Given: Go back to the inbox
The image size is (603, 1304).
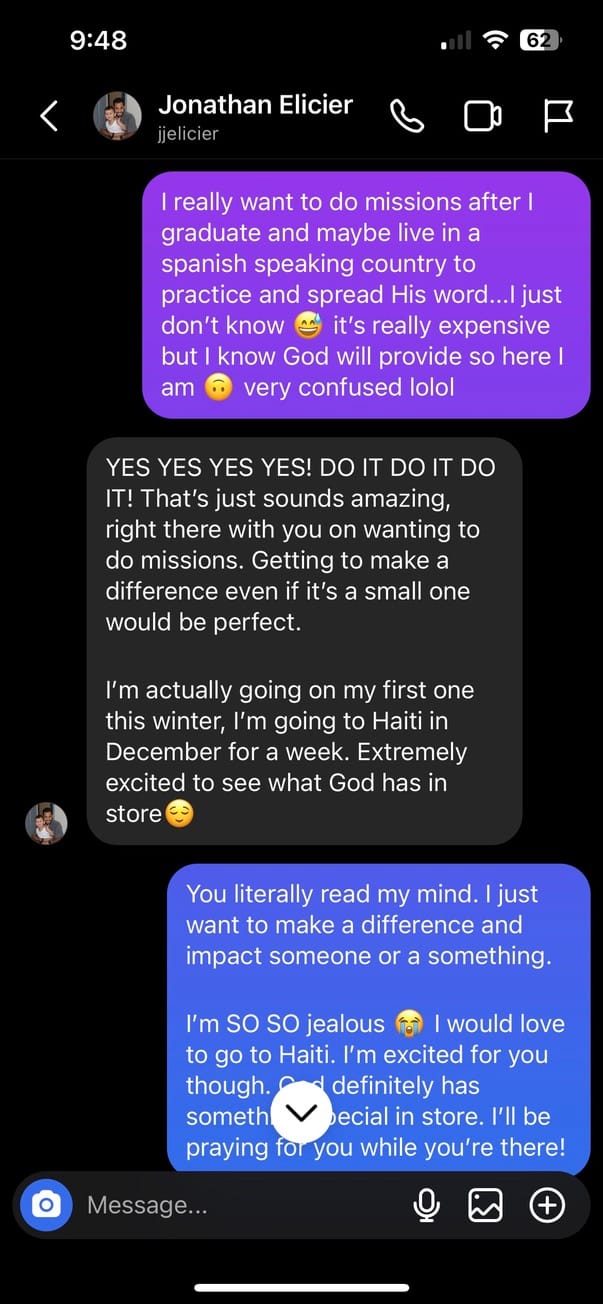Looking at the screenshot, I should [x=48, y=117].
